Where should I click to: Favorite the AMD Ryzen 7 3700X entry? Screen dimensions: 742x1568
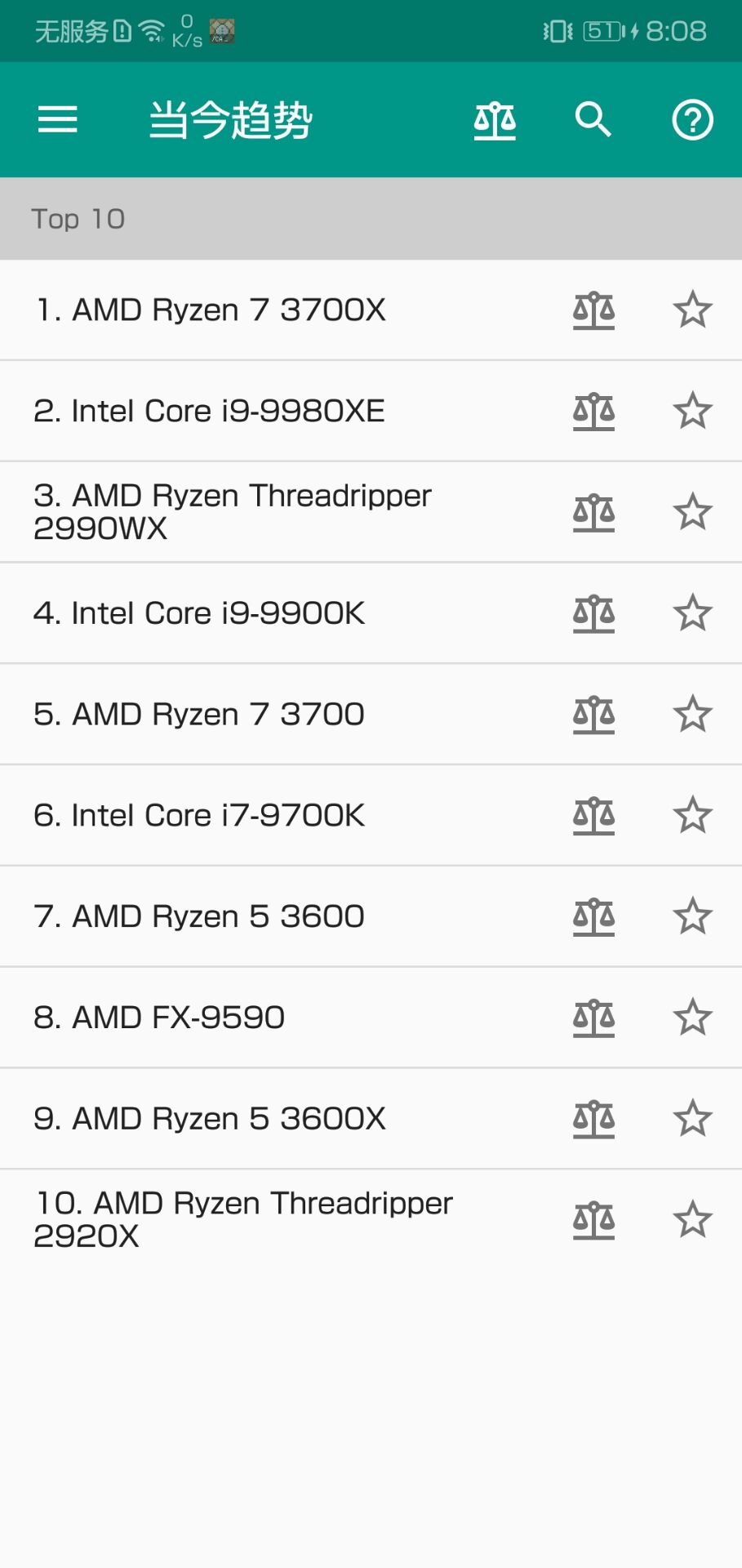(x=692, y=310)
